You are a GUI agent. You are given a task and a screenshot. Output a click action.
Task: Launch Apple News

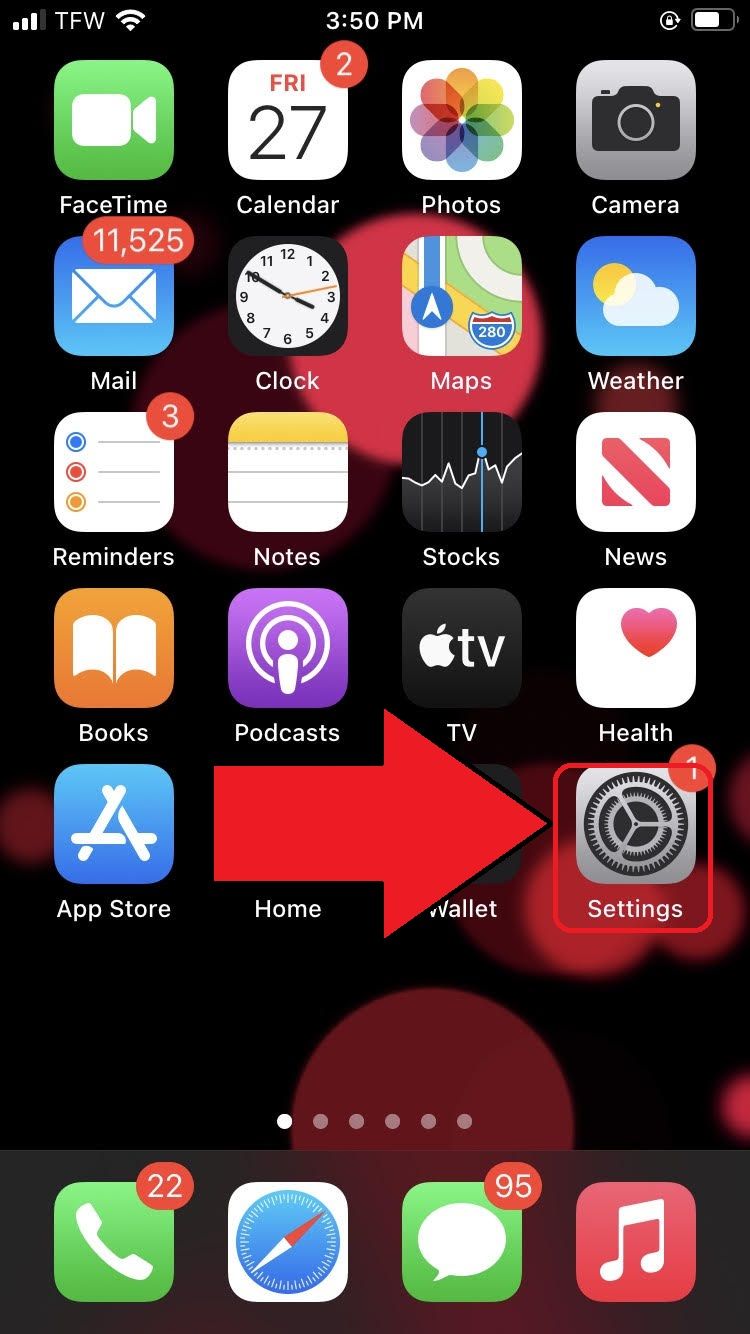point(635,472)
